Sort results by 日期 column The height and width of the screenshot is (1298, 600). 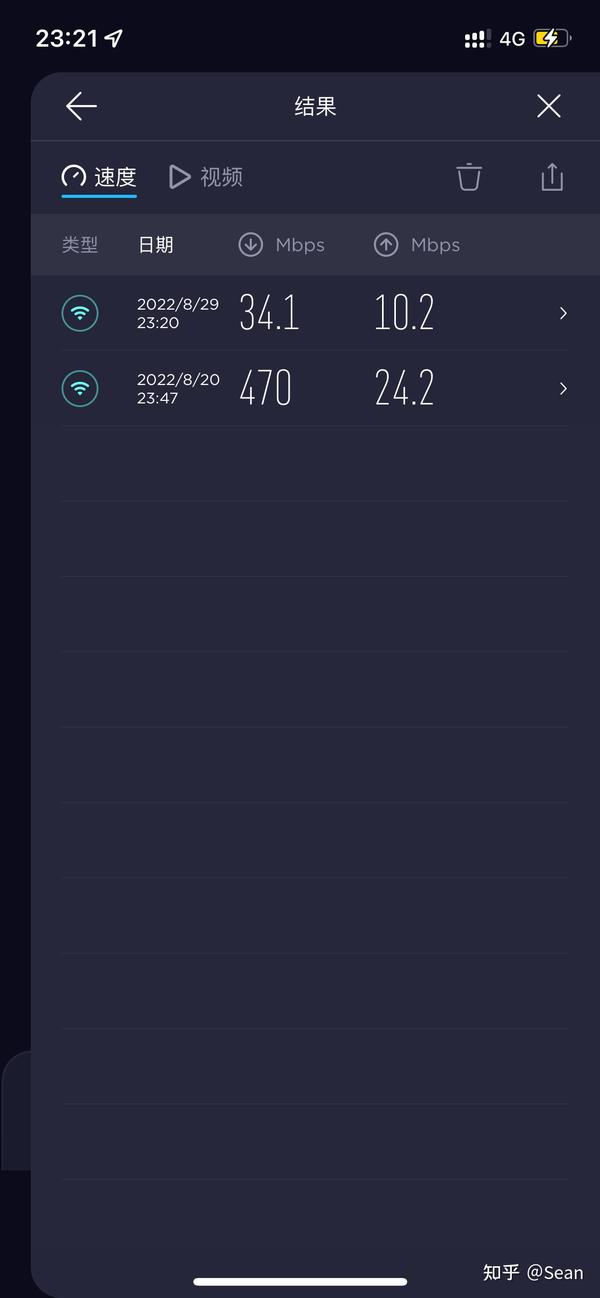pyautogui.click(x=155, y=245)
